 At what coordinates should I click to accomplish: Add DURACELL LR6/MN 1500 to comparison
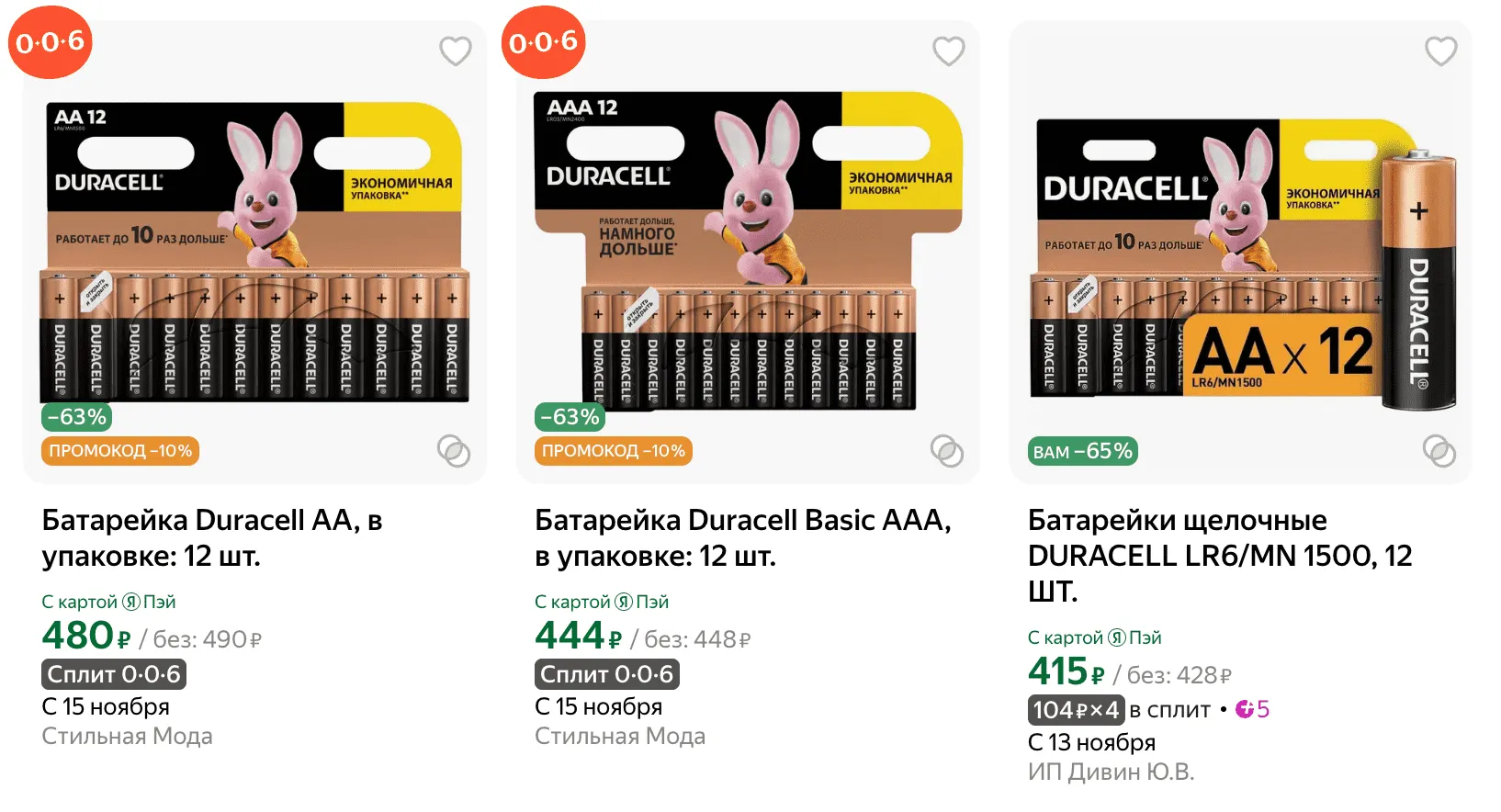pyautogui.click(x=1439, y=451)
